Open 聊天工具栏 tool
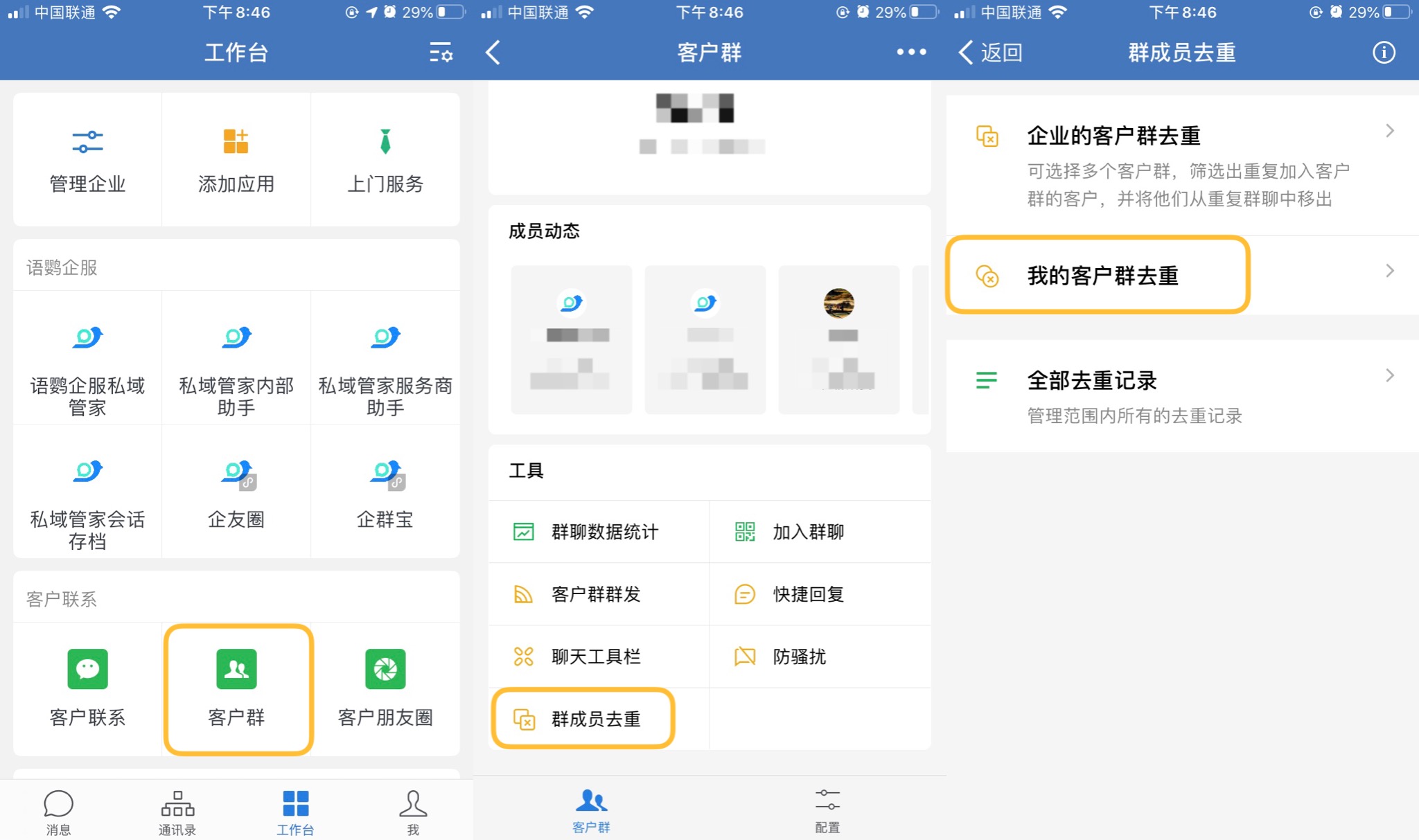This screenshot has height=840, width=1419. coord(599,656)
